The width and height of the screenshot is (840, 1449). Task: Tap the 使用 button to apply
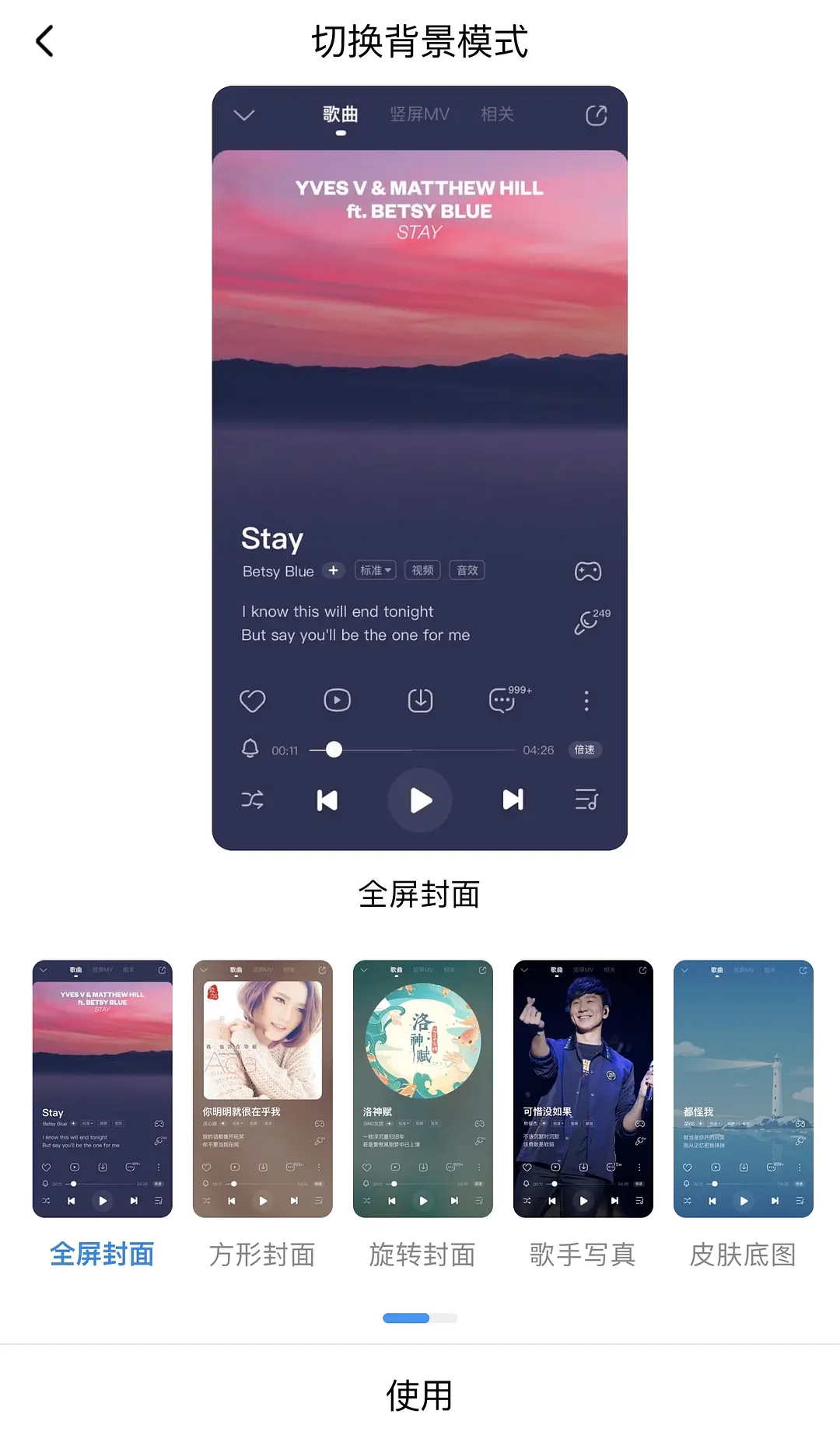point(420,1396)
